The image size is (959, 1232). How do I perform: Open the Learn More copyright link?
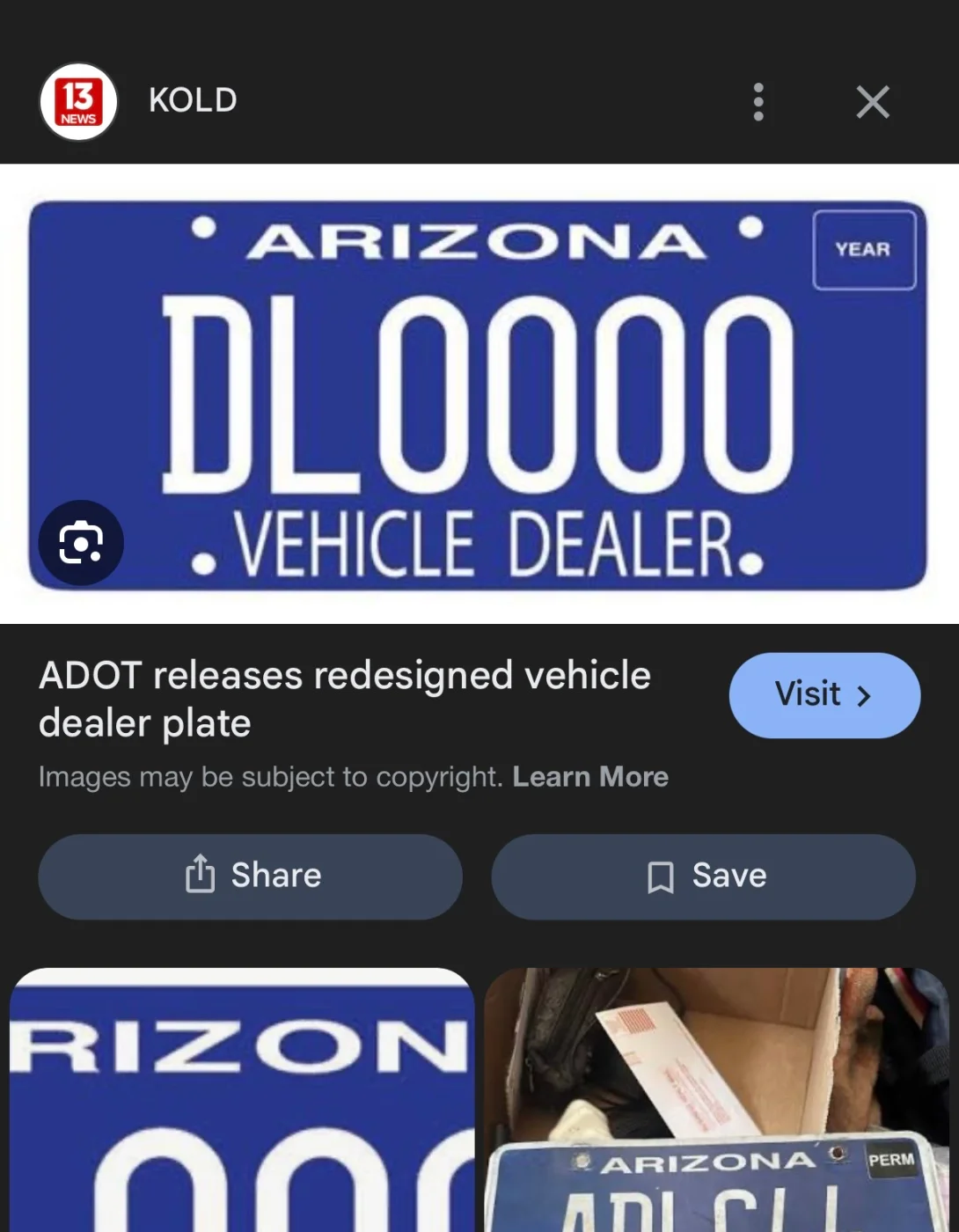590,777
